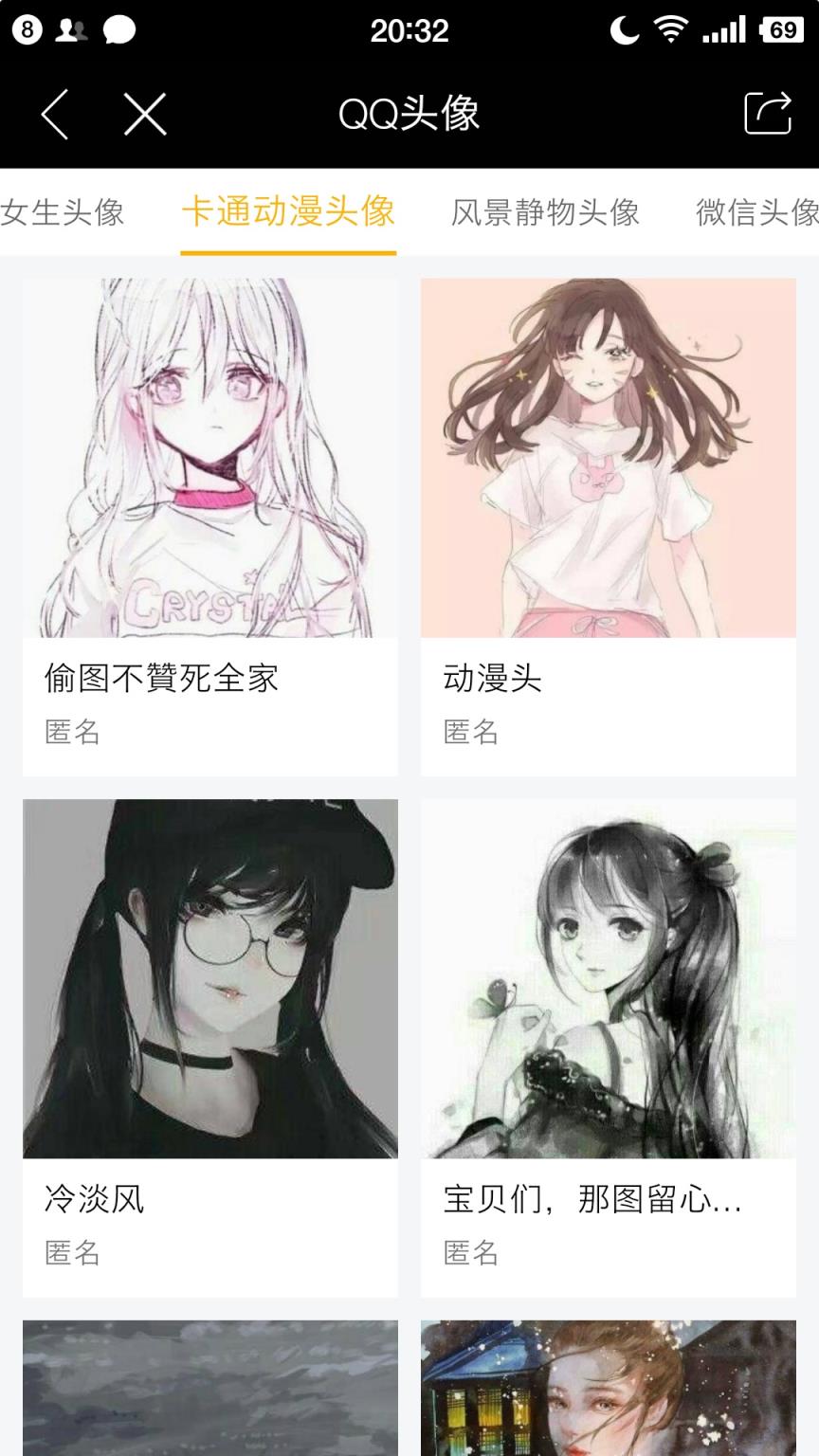Tap the watercolor portrait thumbnail at bottom right
The height and width of the screenshot is (1456, 819).
coord(609,1387)
